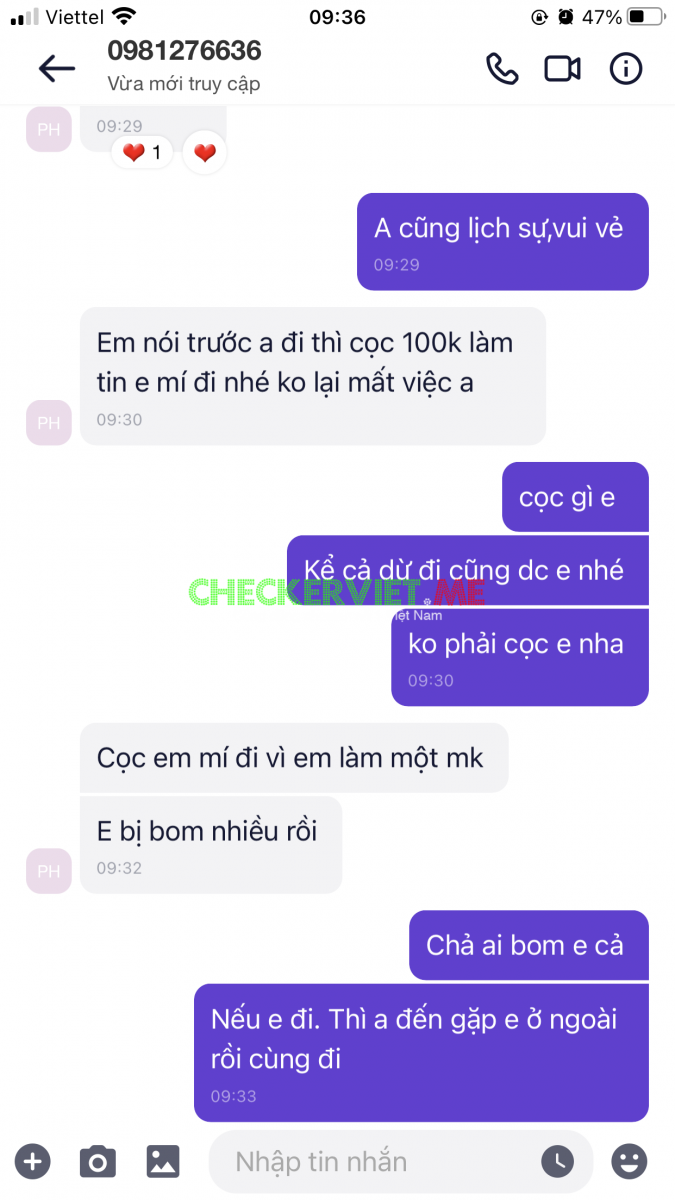Open the camera to take a photo
675x1200 pixels.
tap(98, 1161)
